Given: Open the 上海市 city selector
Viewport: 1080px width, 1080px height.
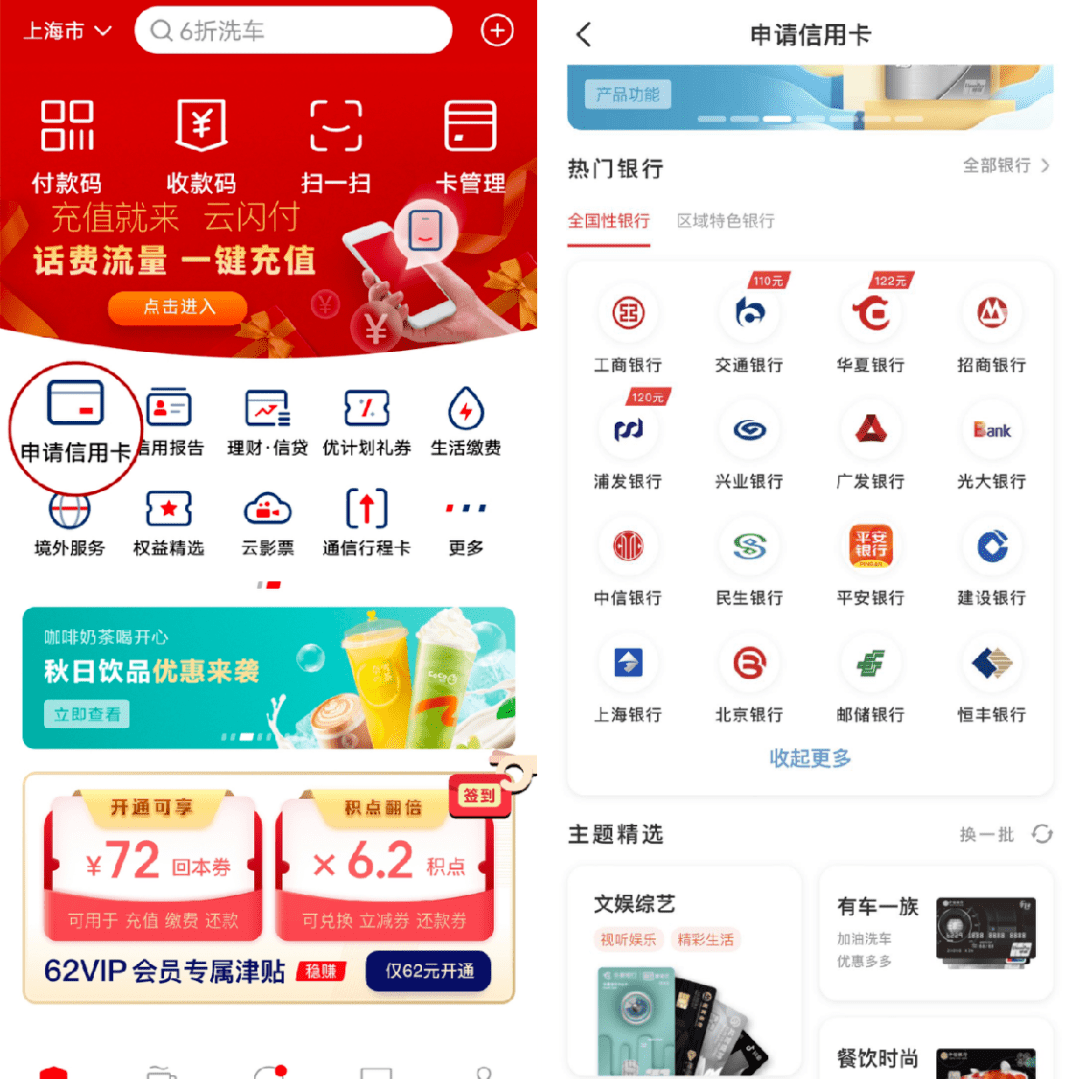Looking at the screenshot, I should [68, 31].
